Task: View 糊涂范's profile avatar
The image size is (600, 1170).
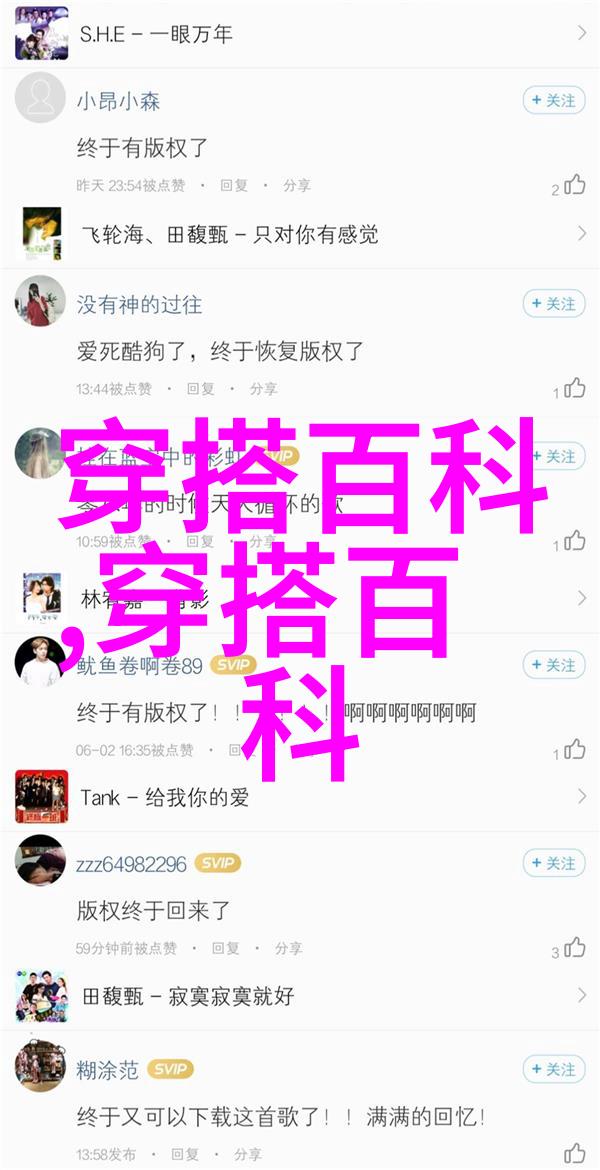Action: [40, 1068]
